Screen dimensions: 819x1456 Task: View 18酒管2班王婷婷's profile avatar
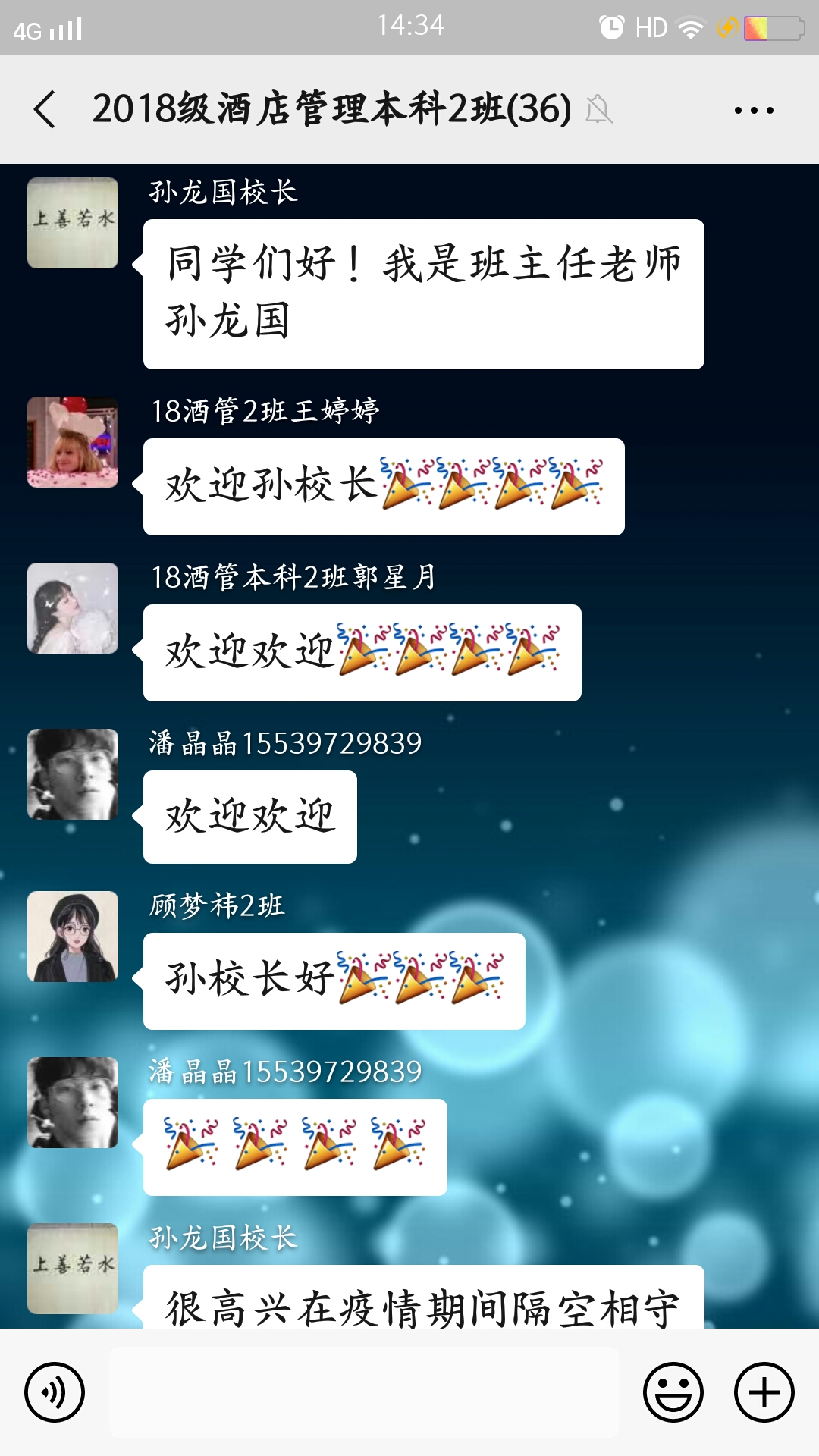pos(73,442)
